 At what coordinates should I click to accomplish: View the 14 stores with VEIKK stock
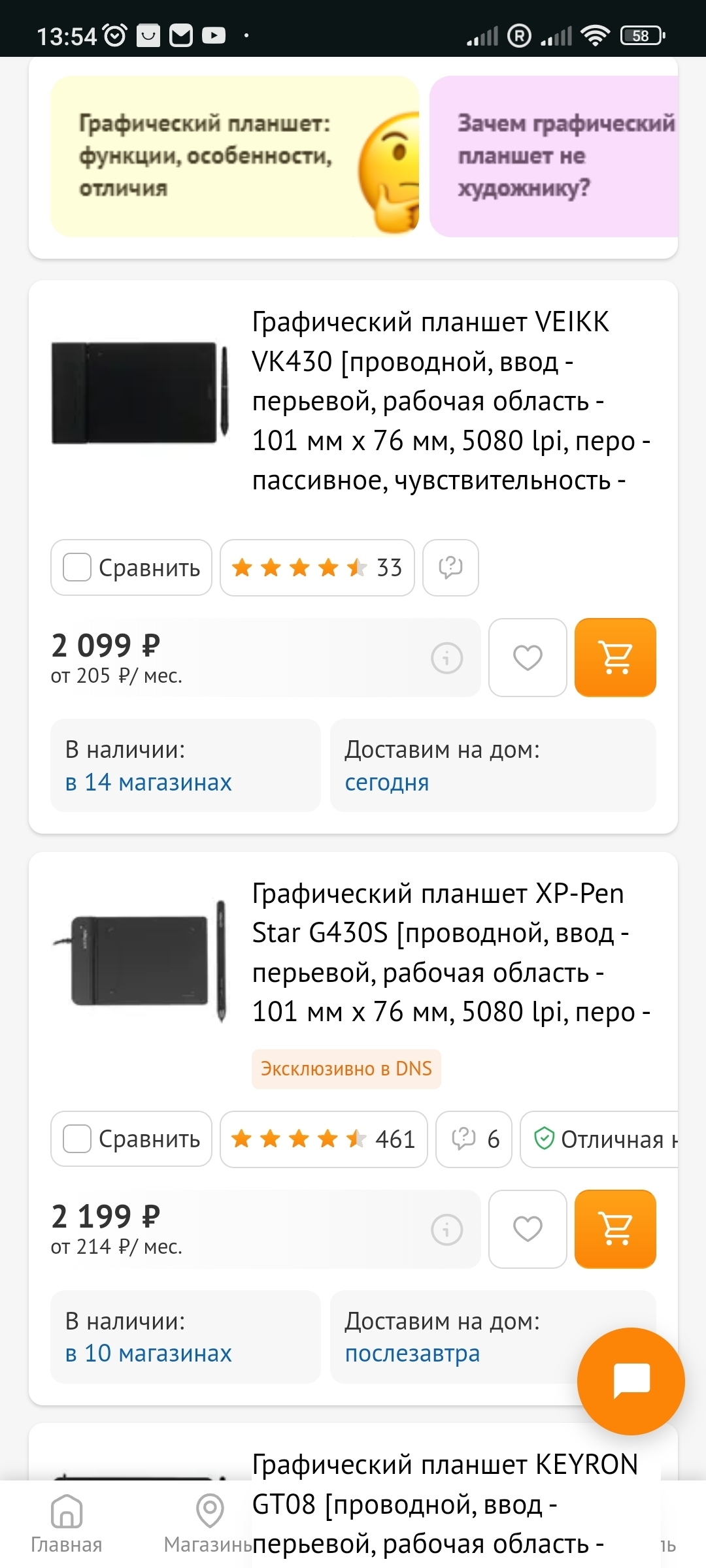point(149,782)
